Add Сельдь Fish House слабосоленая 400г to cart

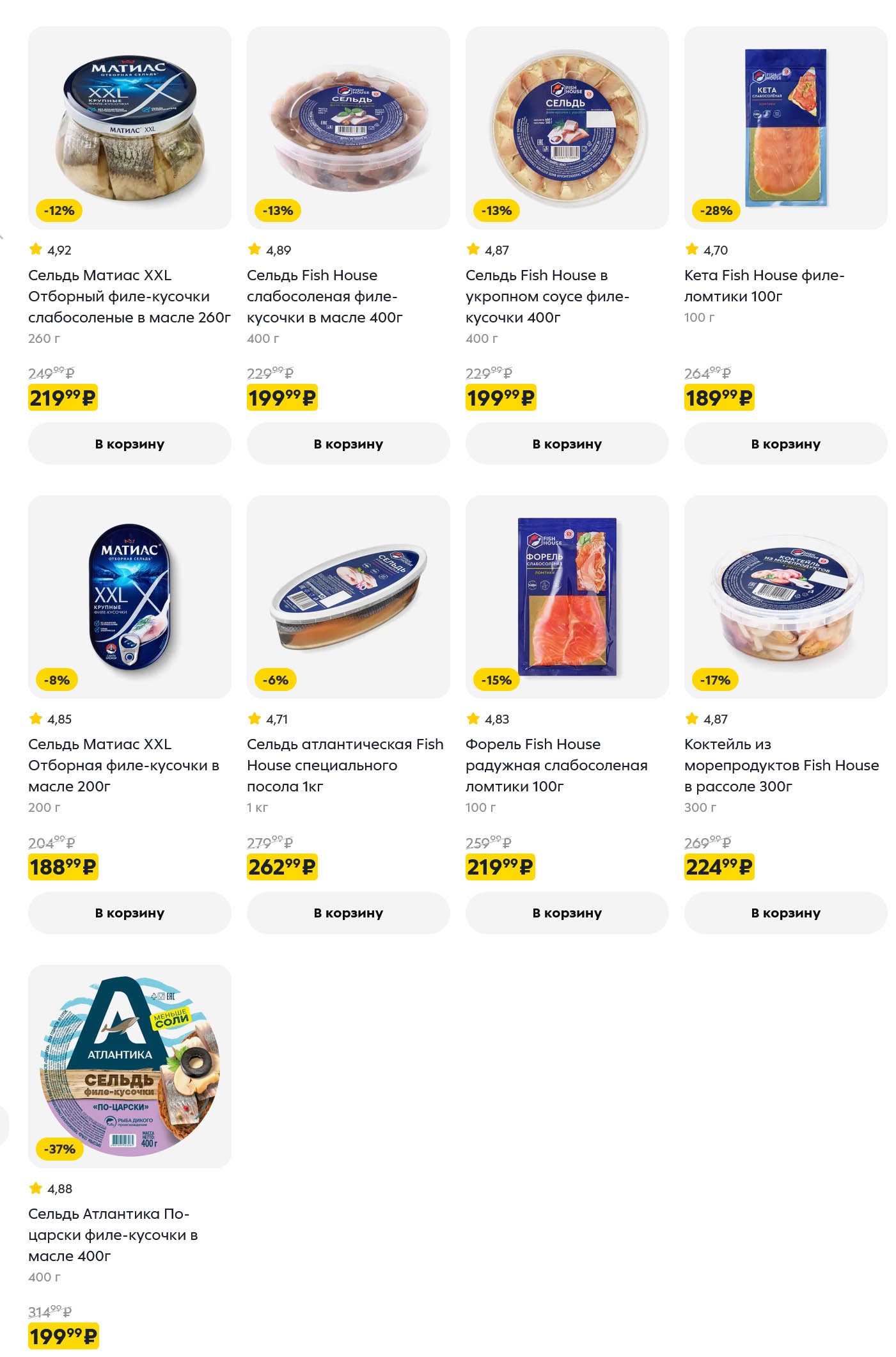pyautogui.click(x=348, y=443)
